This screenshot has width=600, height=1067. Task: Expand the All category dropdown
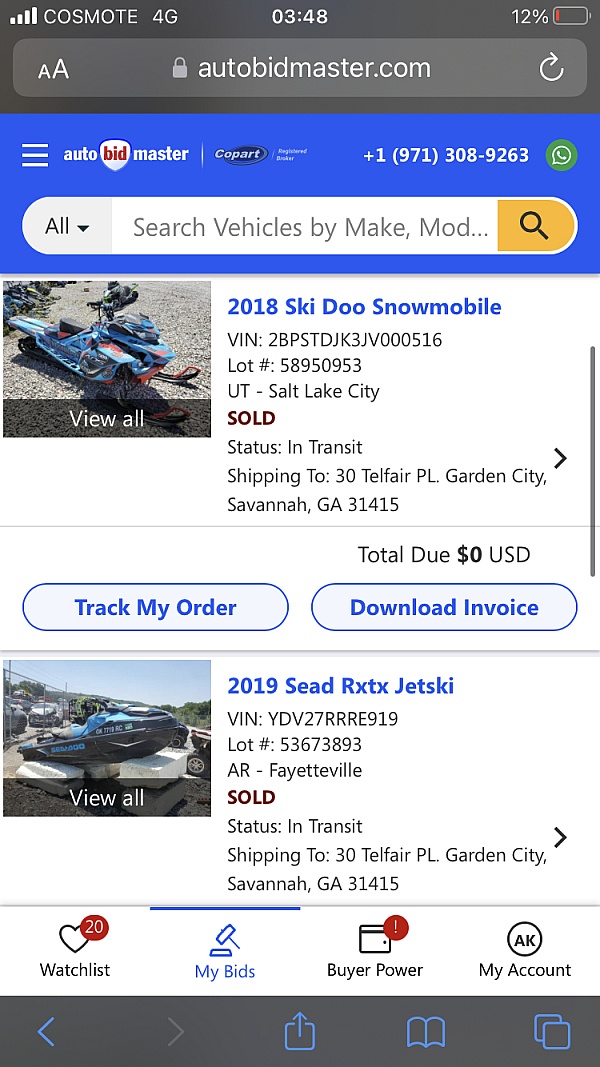point(67,226)
